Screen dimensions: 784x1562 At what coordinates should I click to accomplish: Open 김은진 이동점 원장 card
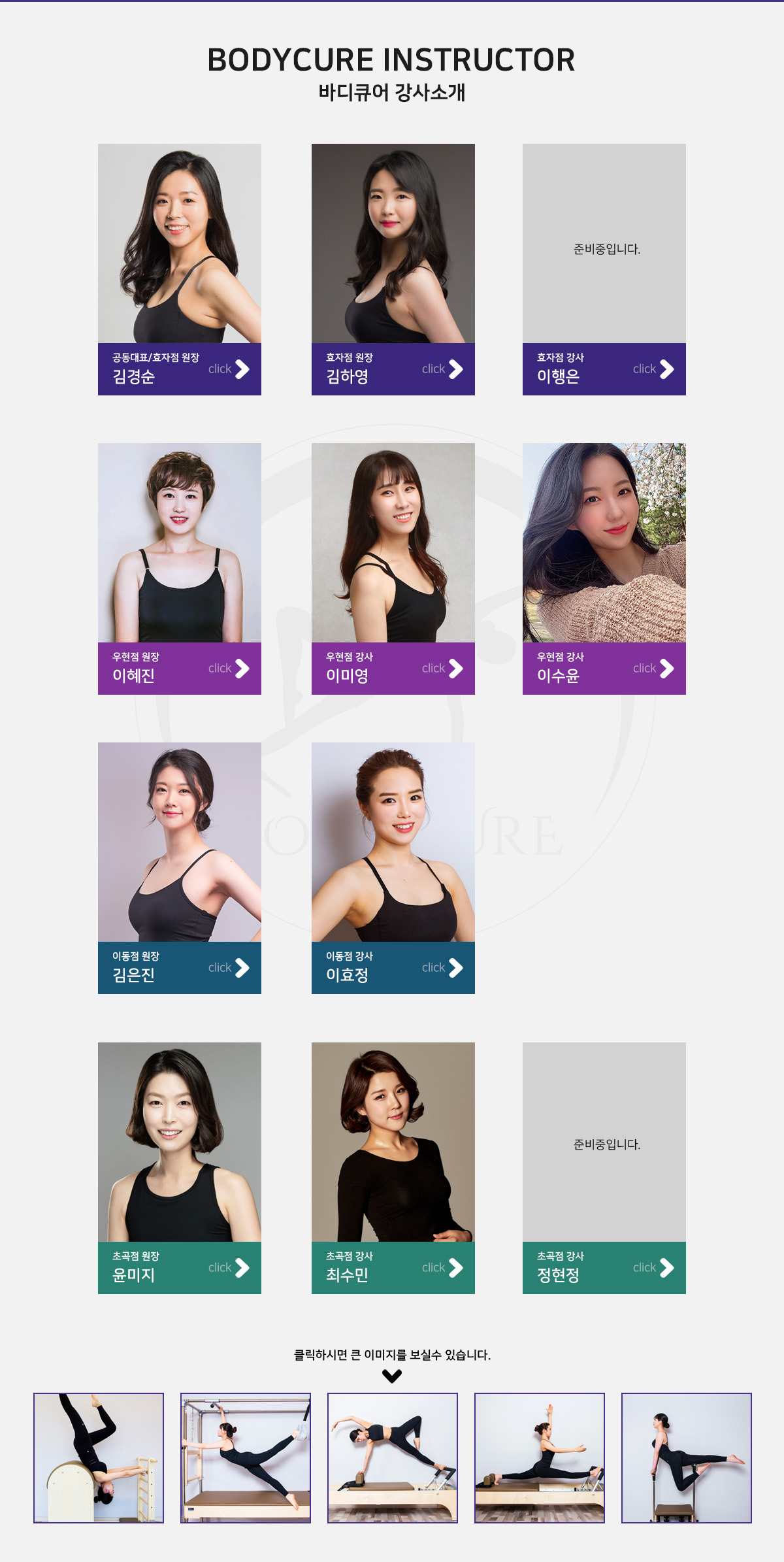click(x=180, y=868)
